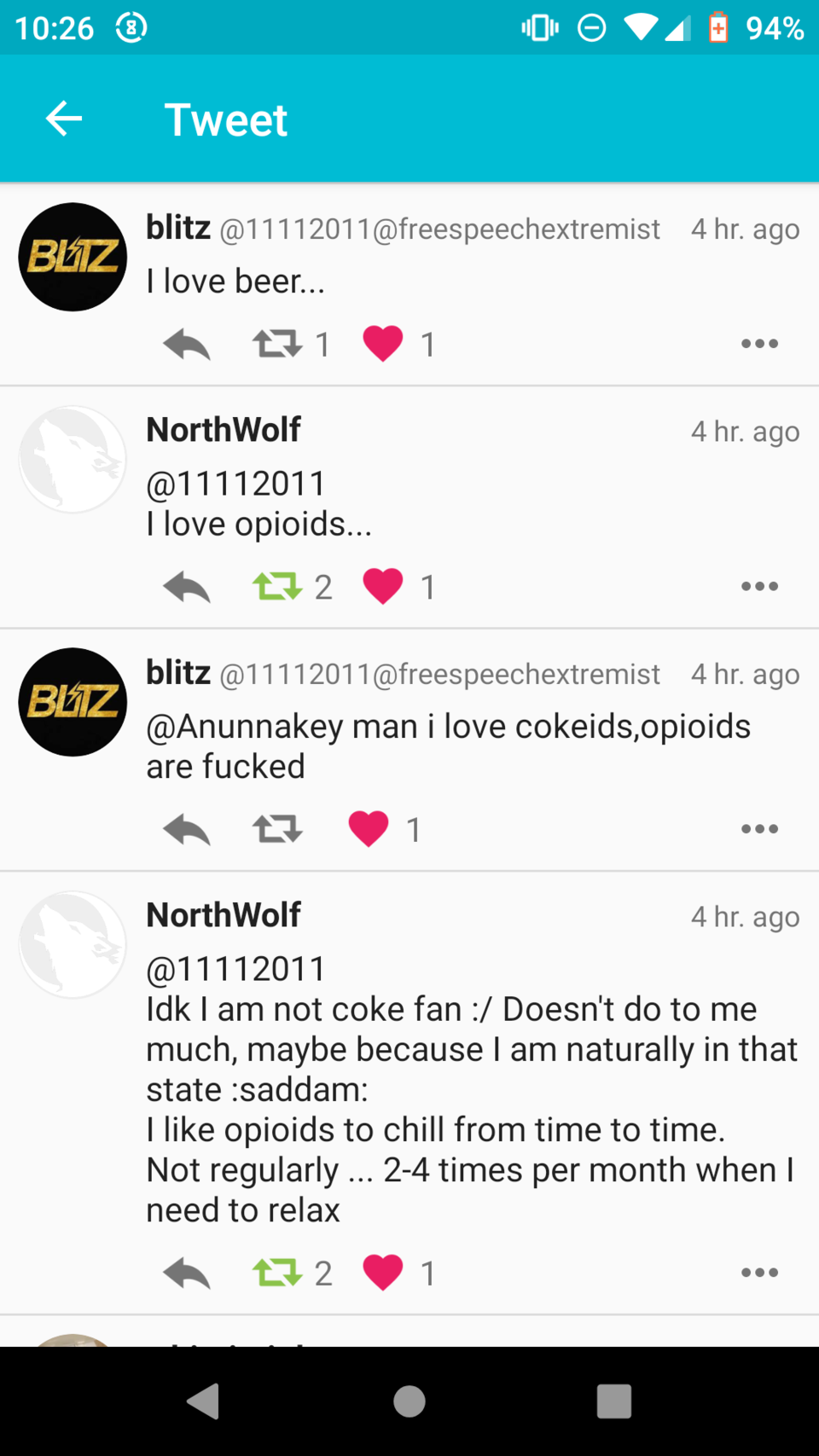819x1456 pixels.
Task: Open overflow menu on 'I love opioids...' post
Action: 759,587
